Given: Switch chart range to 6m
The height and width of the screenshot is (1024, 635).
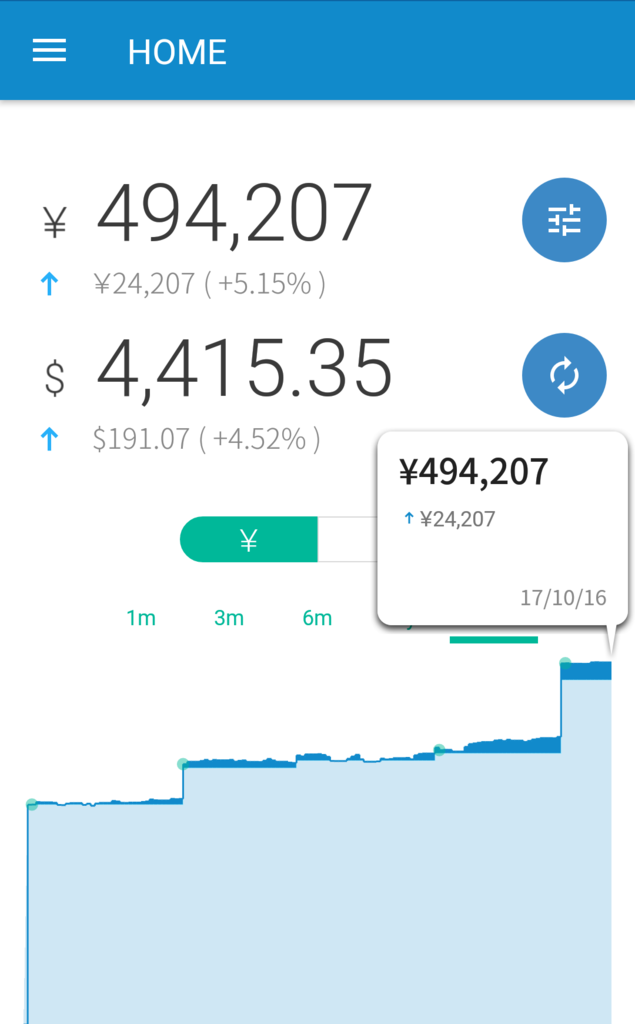Looking at the screenshot, I should click(x=317, y=618).
